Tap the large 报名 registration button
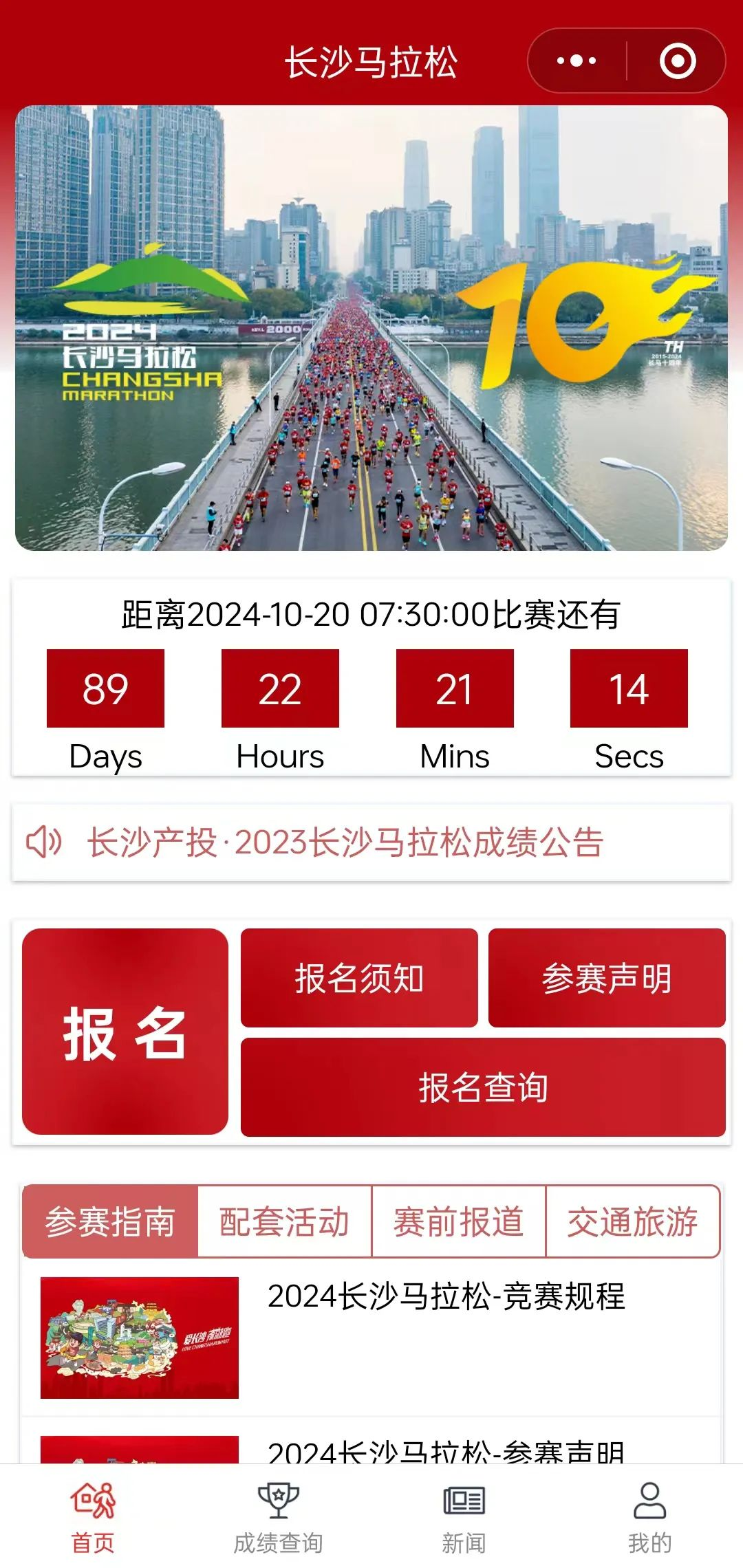 [x=125, y=1032]
